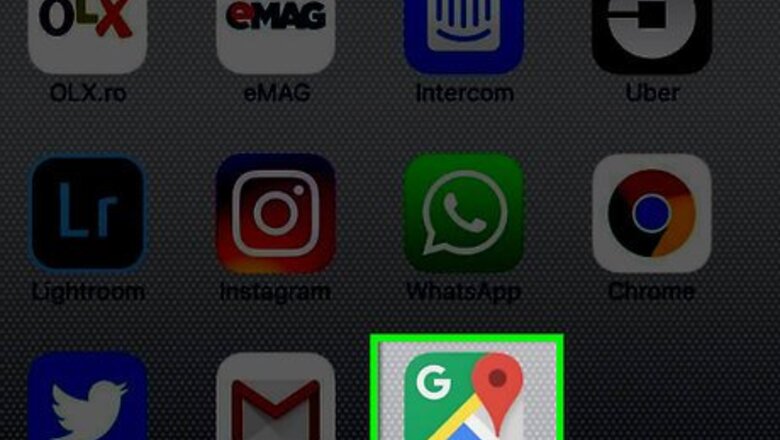Open Lightroom
Viewport: 780px width, 440px height.
click(88, 214)
